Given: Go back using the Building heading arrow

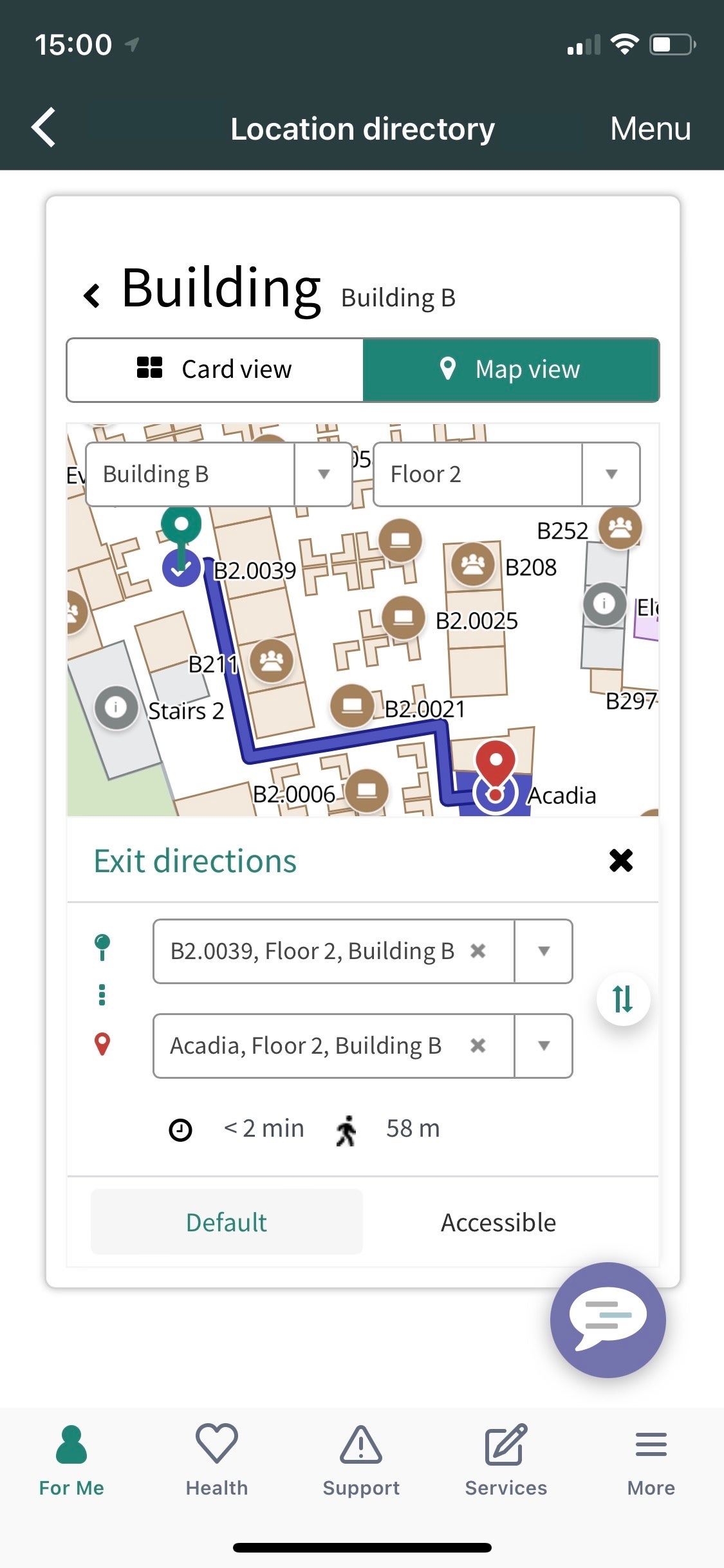Looking at the screenshot, I should (92, 292).
